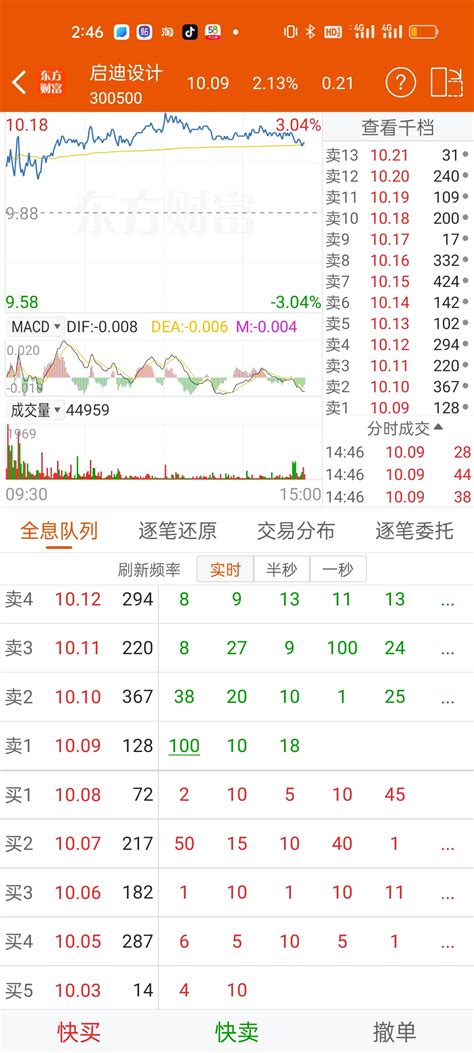This screenshot has width=474, height=1053.
Task: Tap 快卖 quick sell button
Action: pos(236,1032)
